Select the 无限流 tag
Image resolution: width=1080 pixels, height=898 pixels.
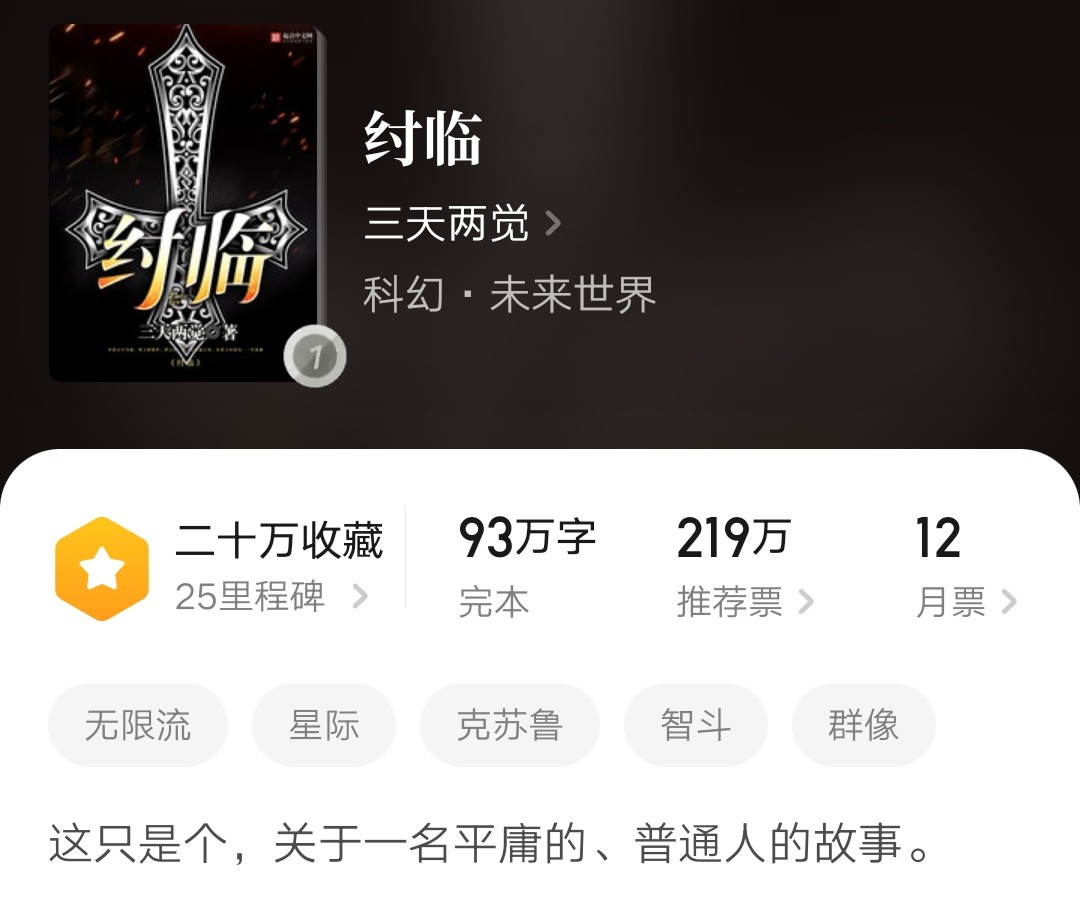(138, 725)
